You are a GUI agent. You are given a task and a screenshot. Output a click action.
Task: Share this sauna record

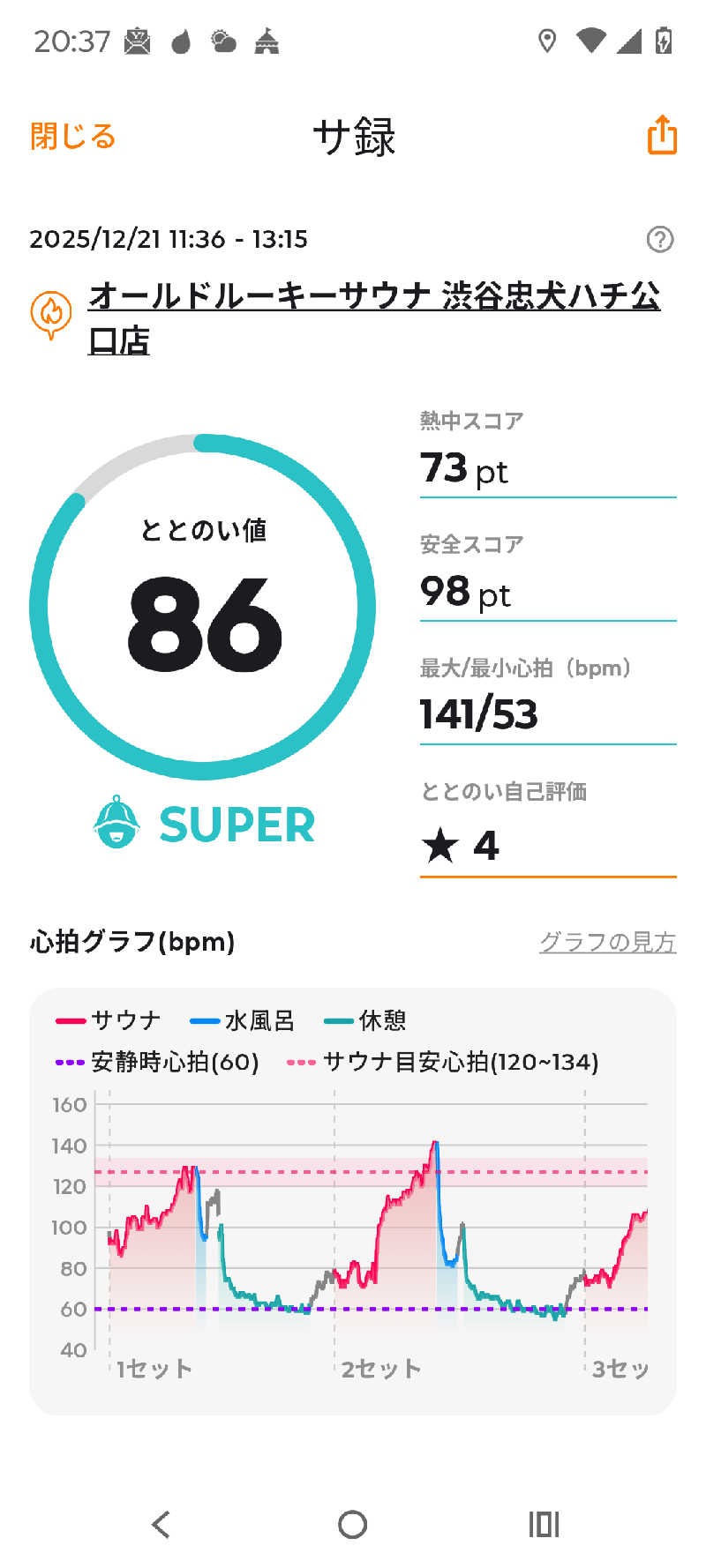pos(662,136)
